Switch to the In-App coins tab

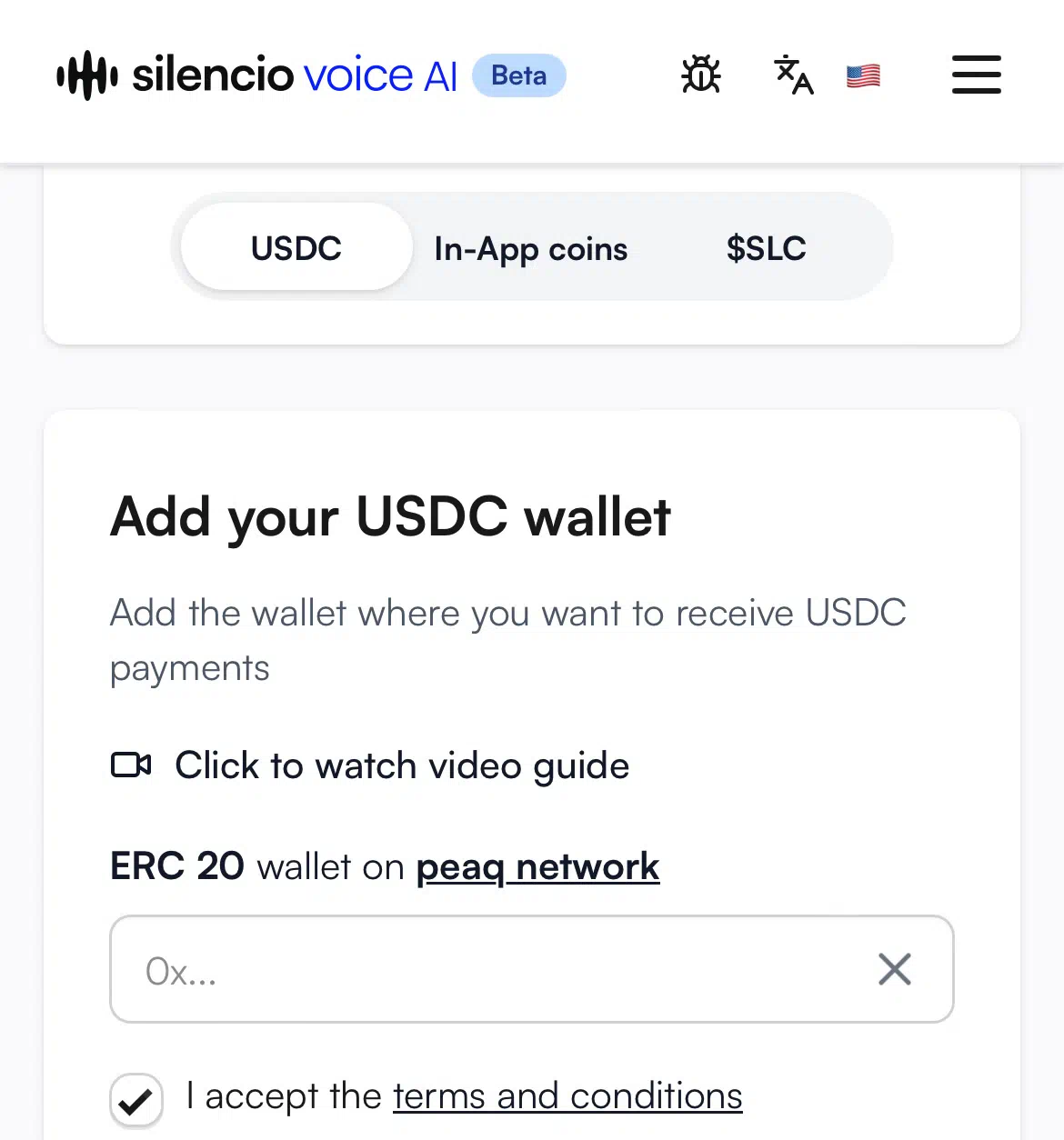pos(531,248)
